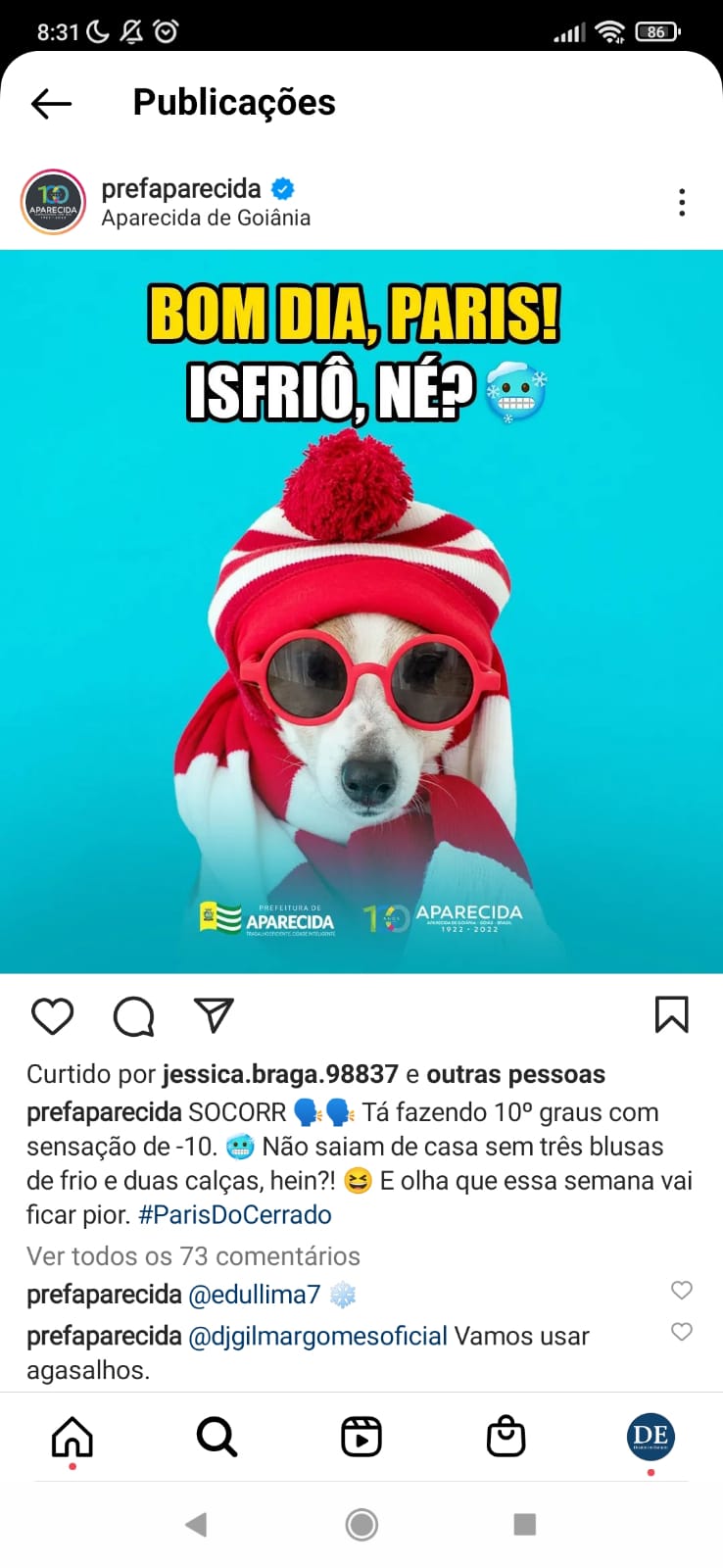Image resolution: width=723 pixels, height=1568 pixels.
Task: Tap the system home button
Action: (361, 1525)
